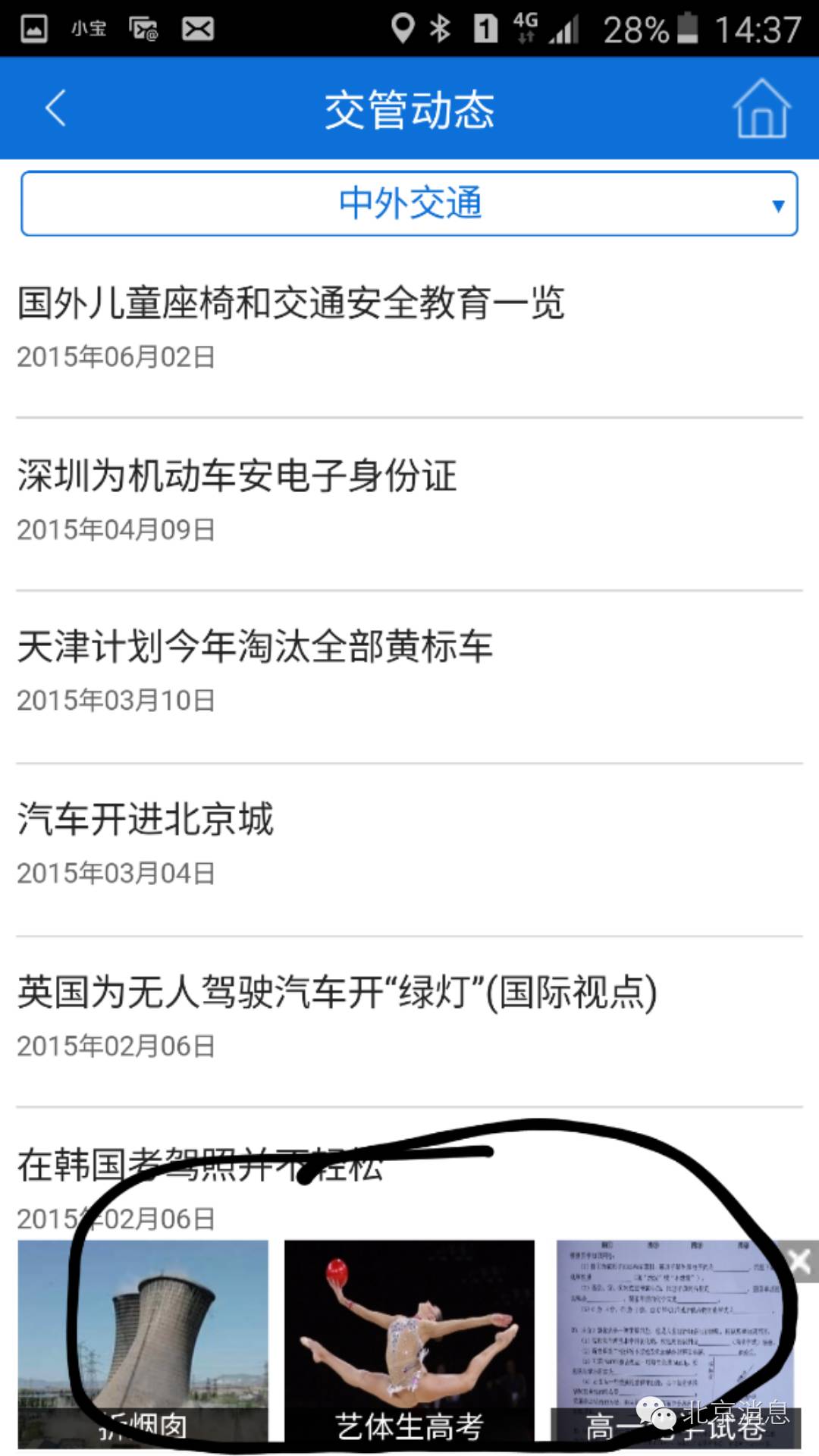Image resolution: width=819 pixels, height=1456 pixels.
Task: Open the home icon in the header
Action: (761, 108)
